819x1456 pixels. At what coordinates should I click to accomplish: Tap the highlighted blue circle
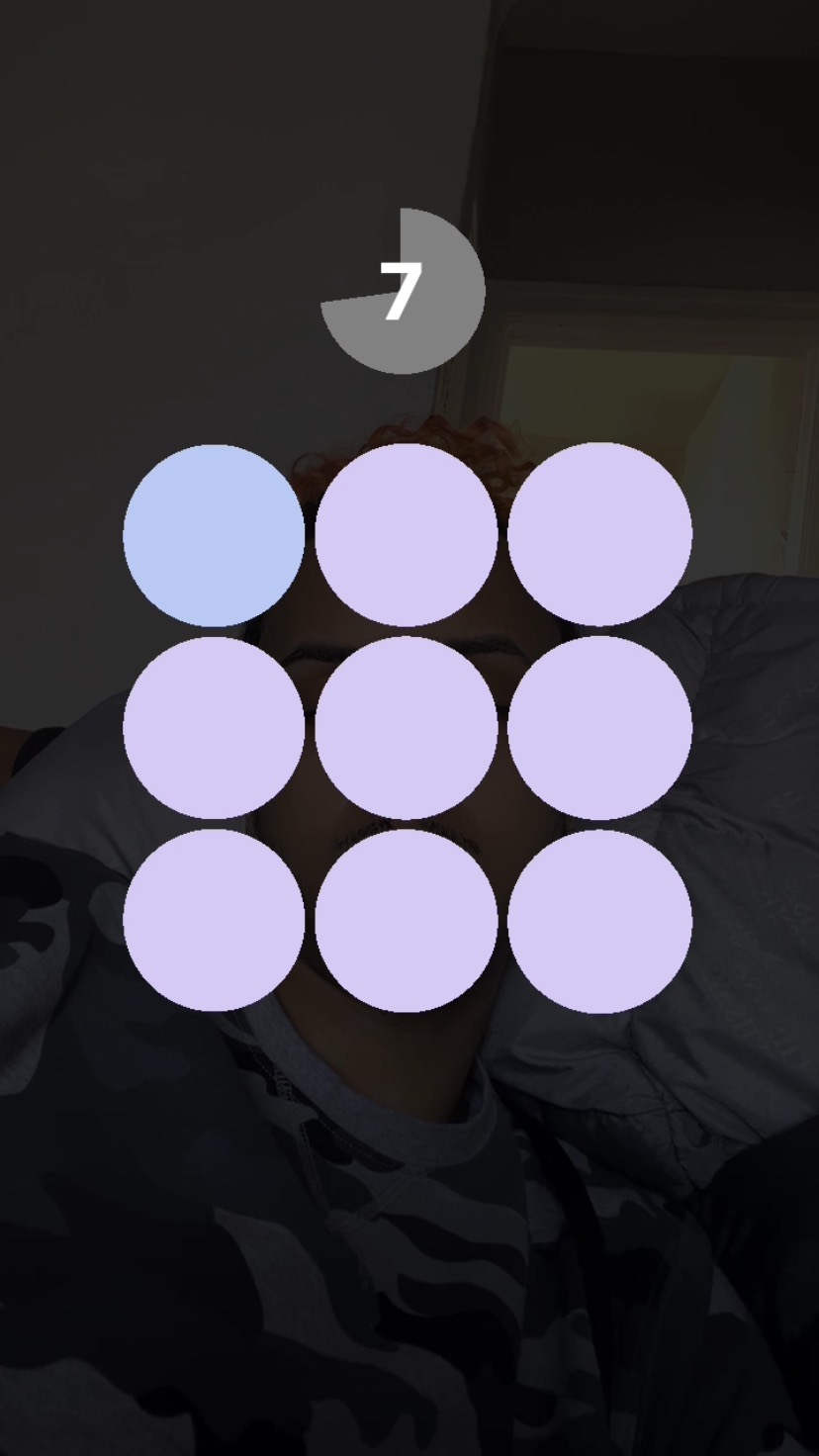pos(214,535)
